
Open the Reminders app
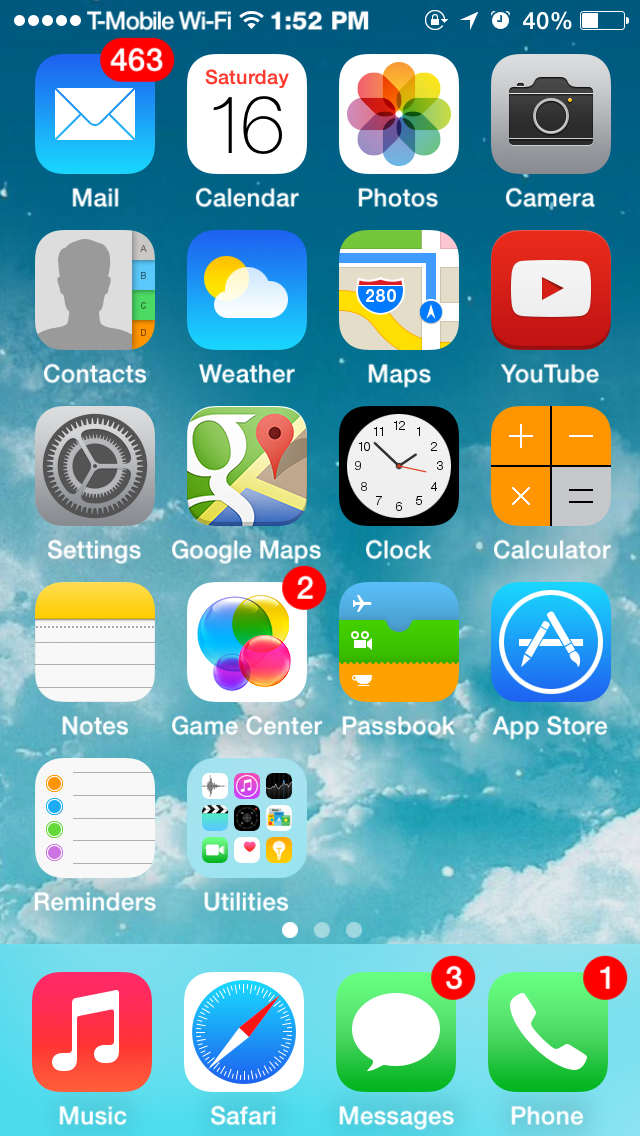[x=95, y=818]
